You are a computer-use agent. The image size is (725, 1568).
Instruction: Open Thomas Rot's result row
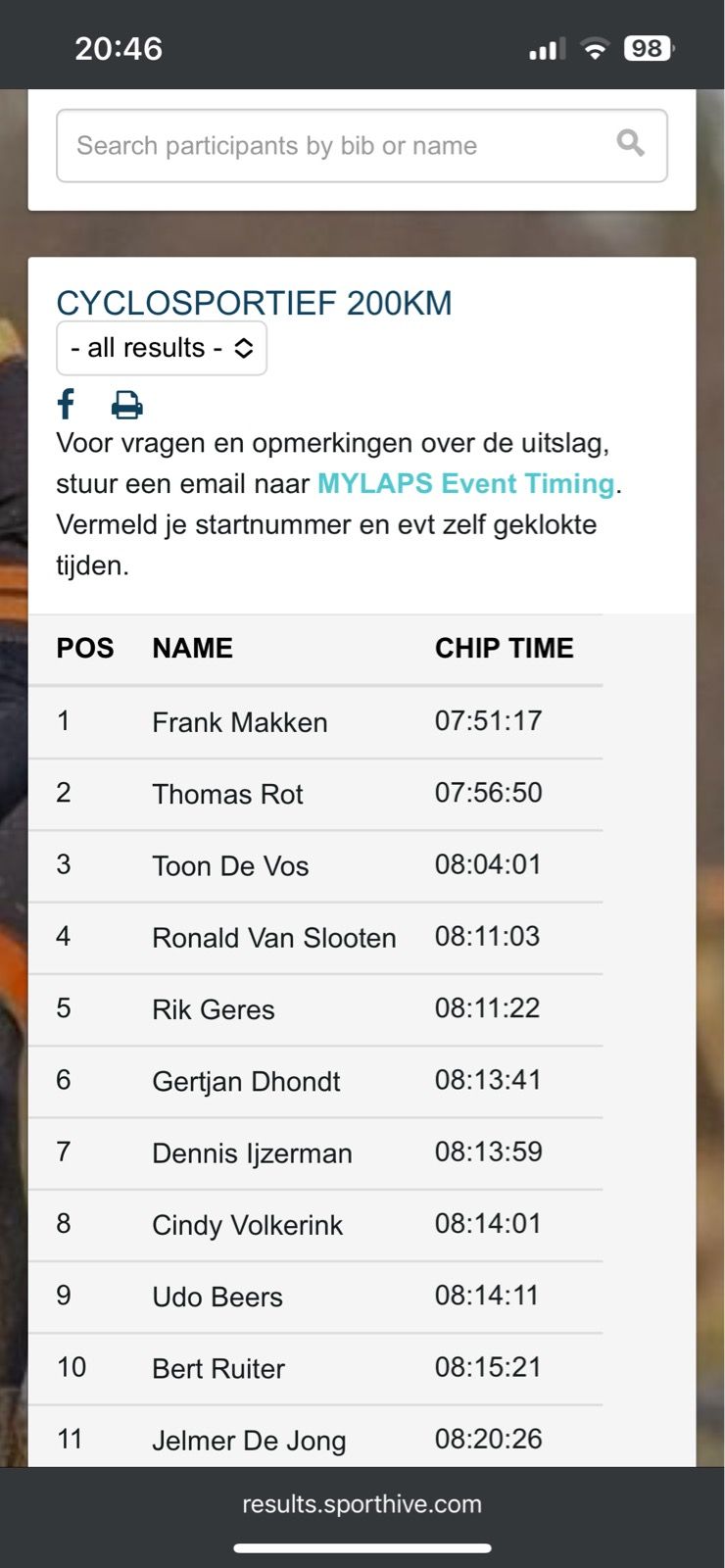click(227, 795)
